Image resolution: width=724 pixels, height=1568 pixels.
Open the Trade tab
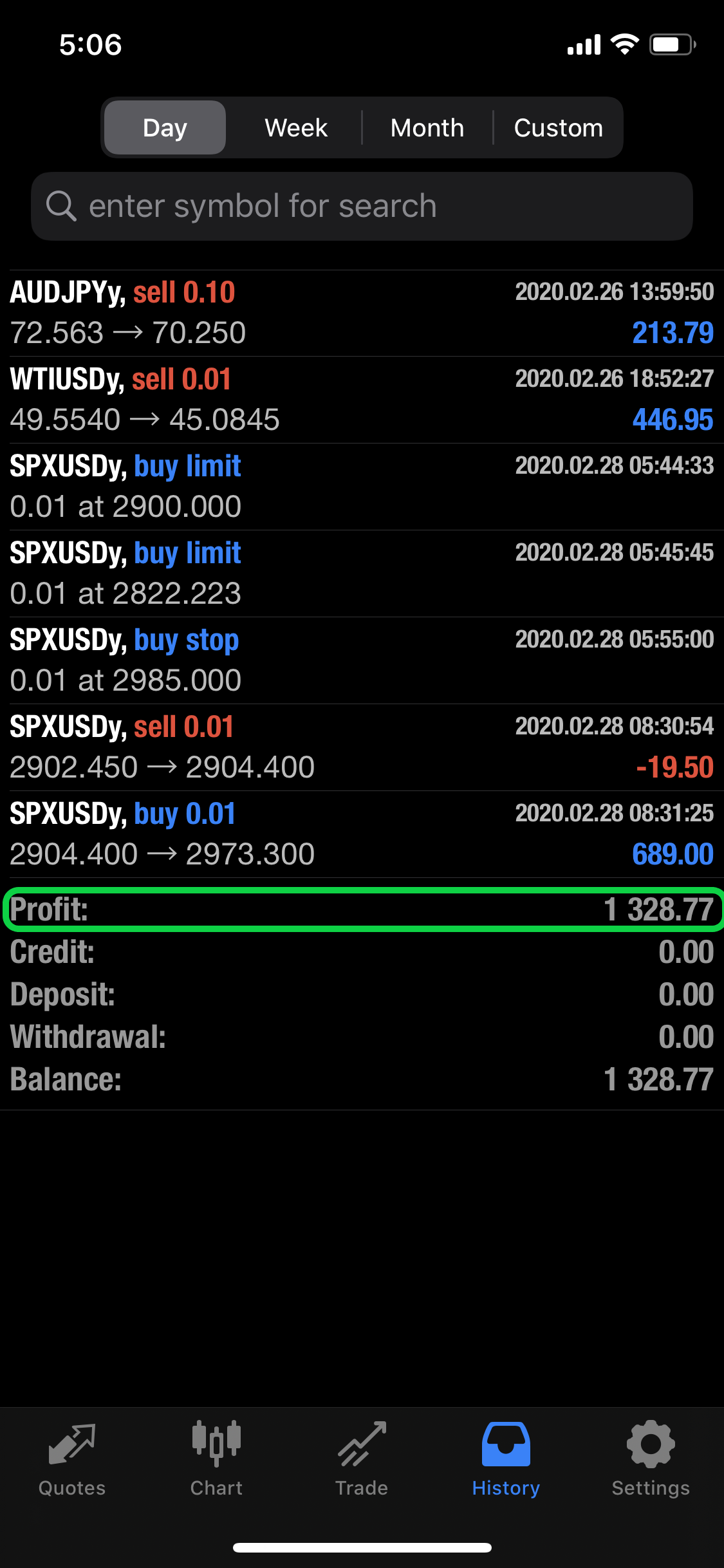362,1459
